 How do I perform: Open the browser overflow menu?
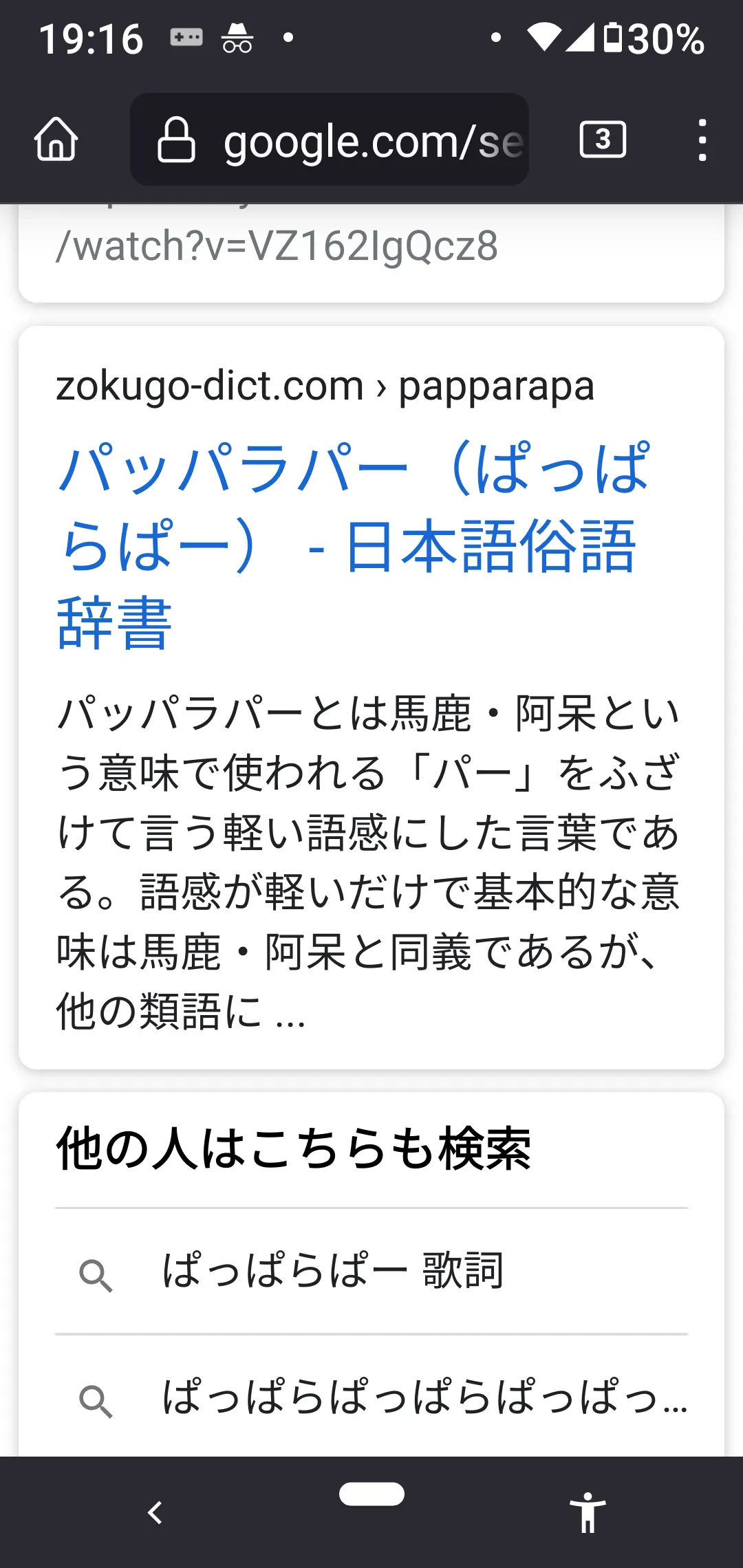(702, 140)
